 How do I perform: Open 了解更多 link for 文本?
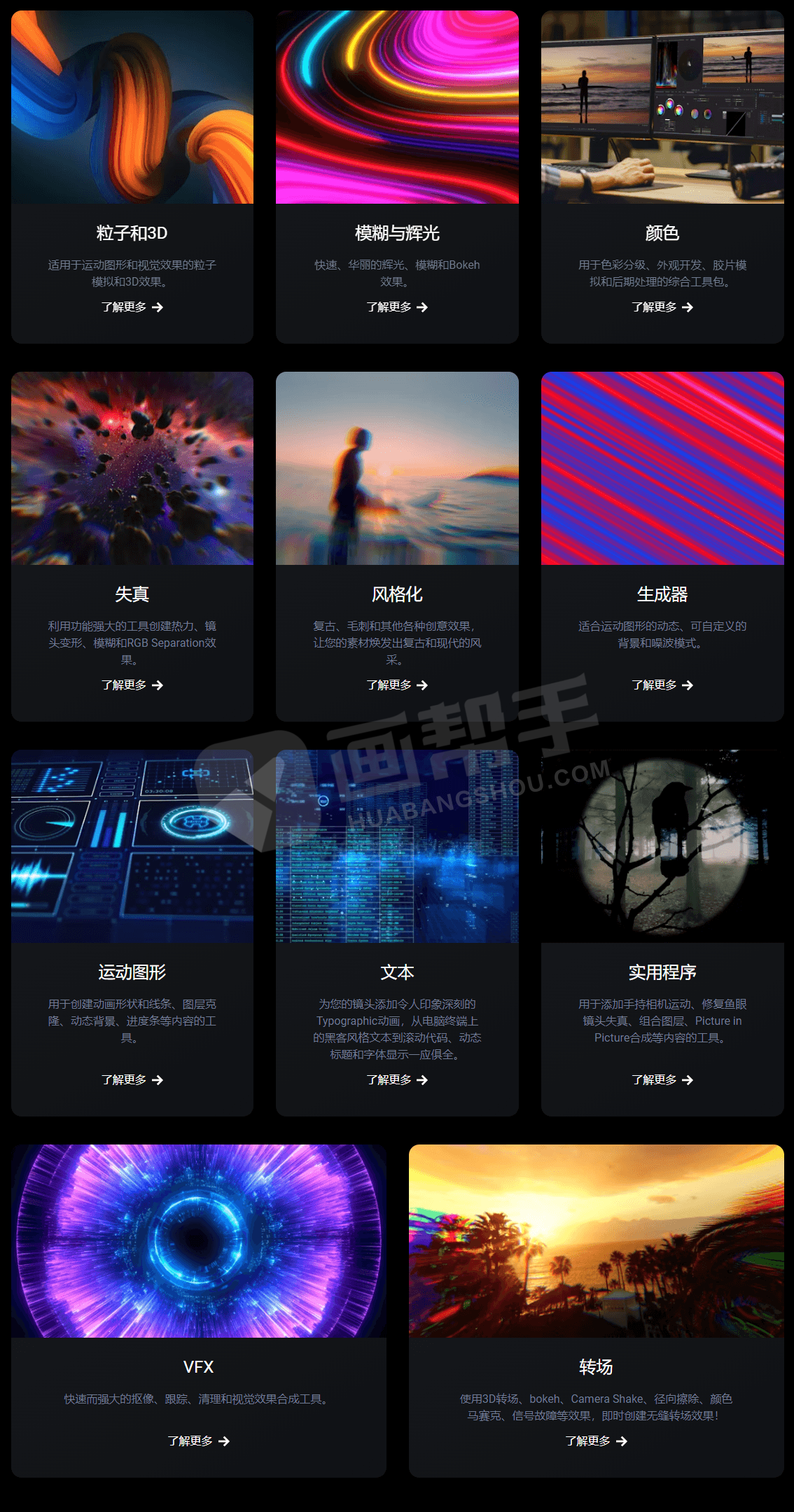click(396, 1080)
